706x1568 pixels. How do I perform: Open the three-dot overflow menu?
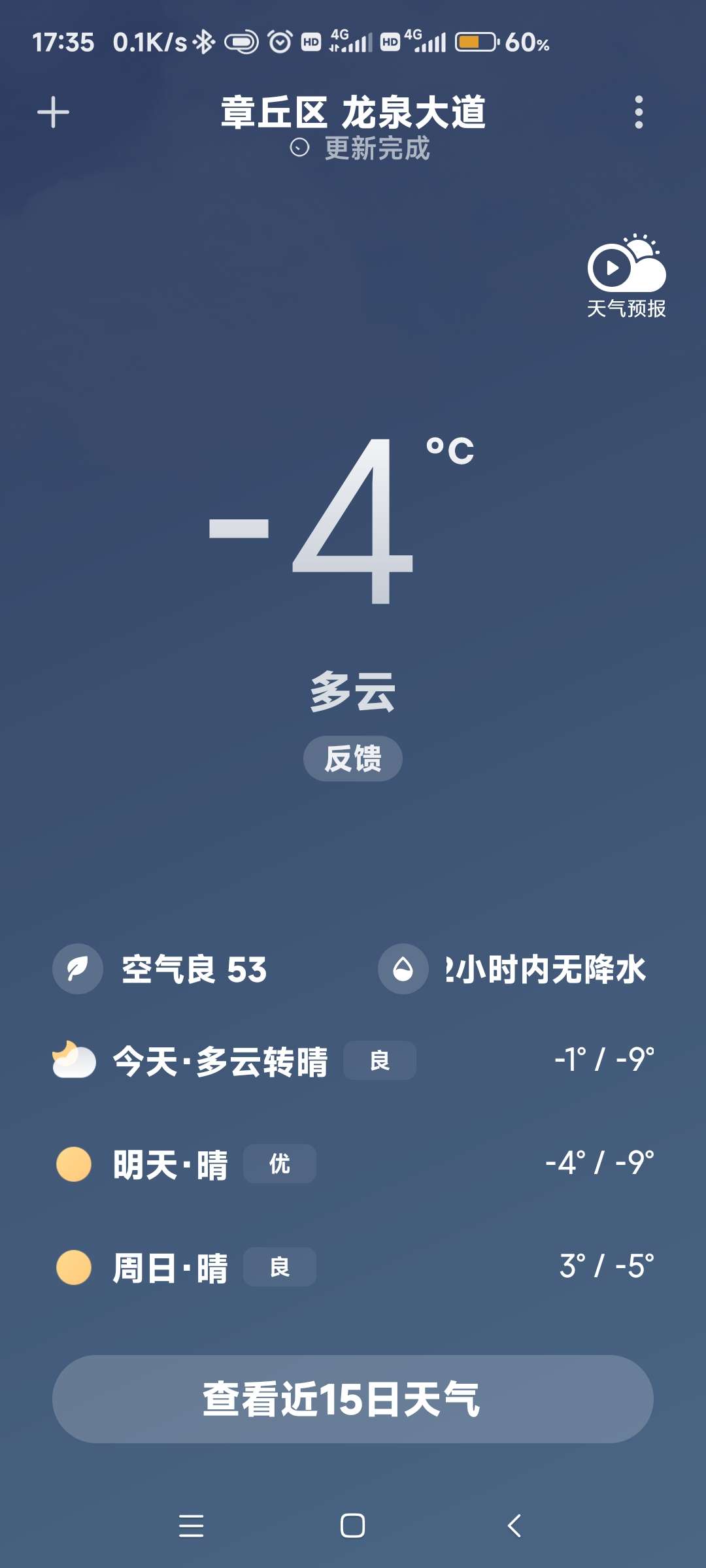click(639, 112)
